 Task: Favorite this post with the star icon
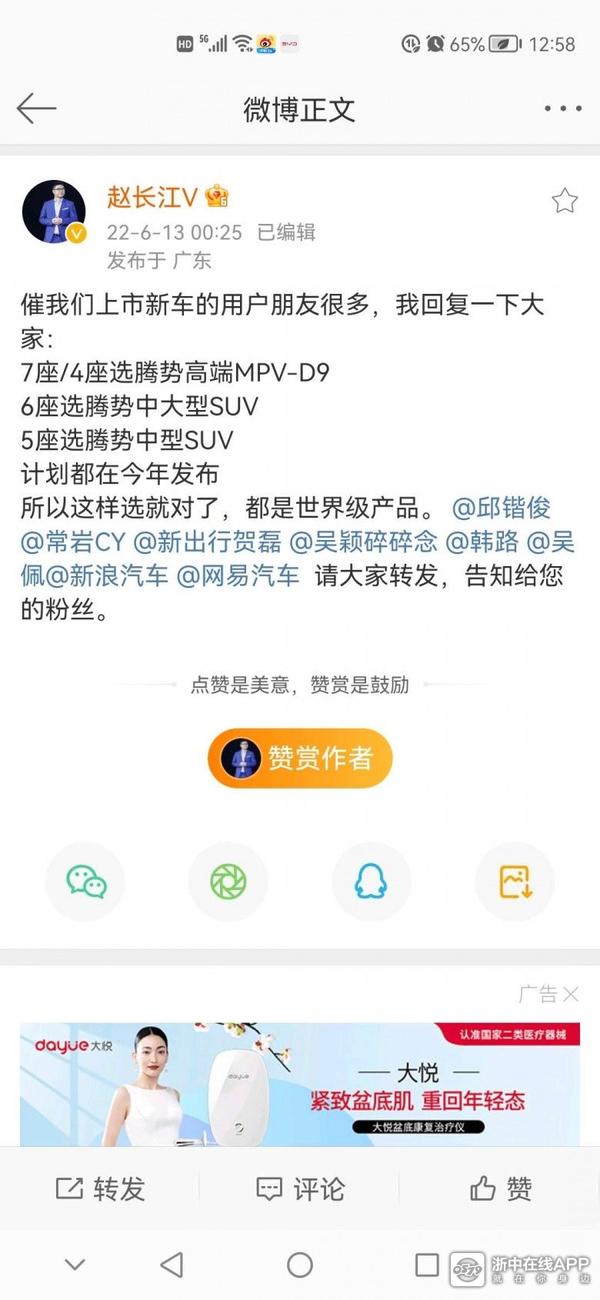click(565, 201)
